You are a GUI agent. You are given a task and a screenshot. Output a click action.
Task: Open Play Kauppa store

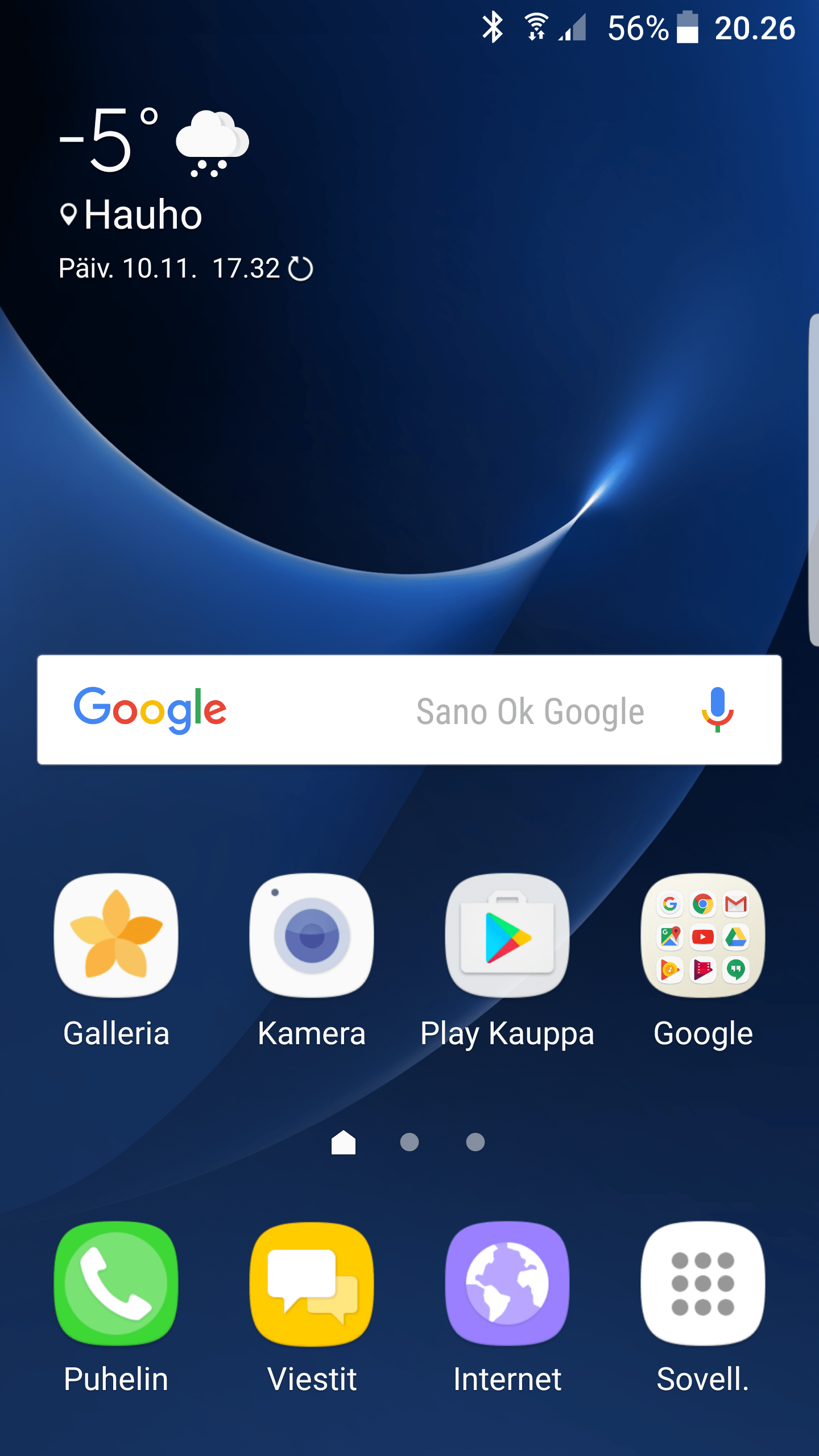coord(507,936)
